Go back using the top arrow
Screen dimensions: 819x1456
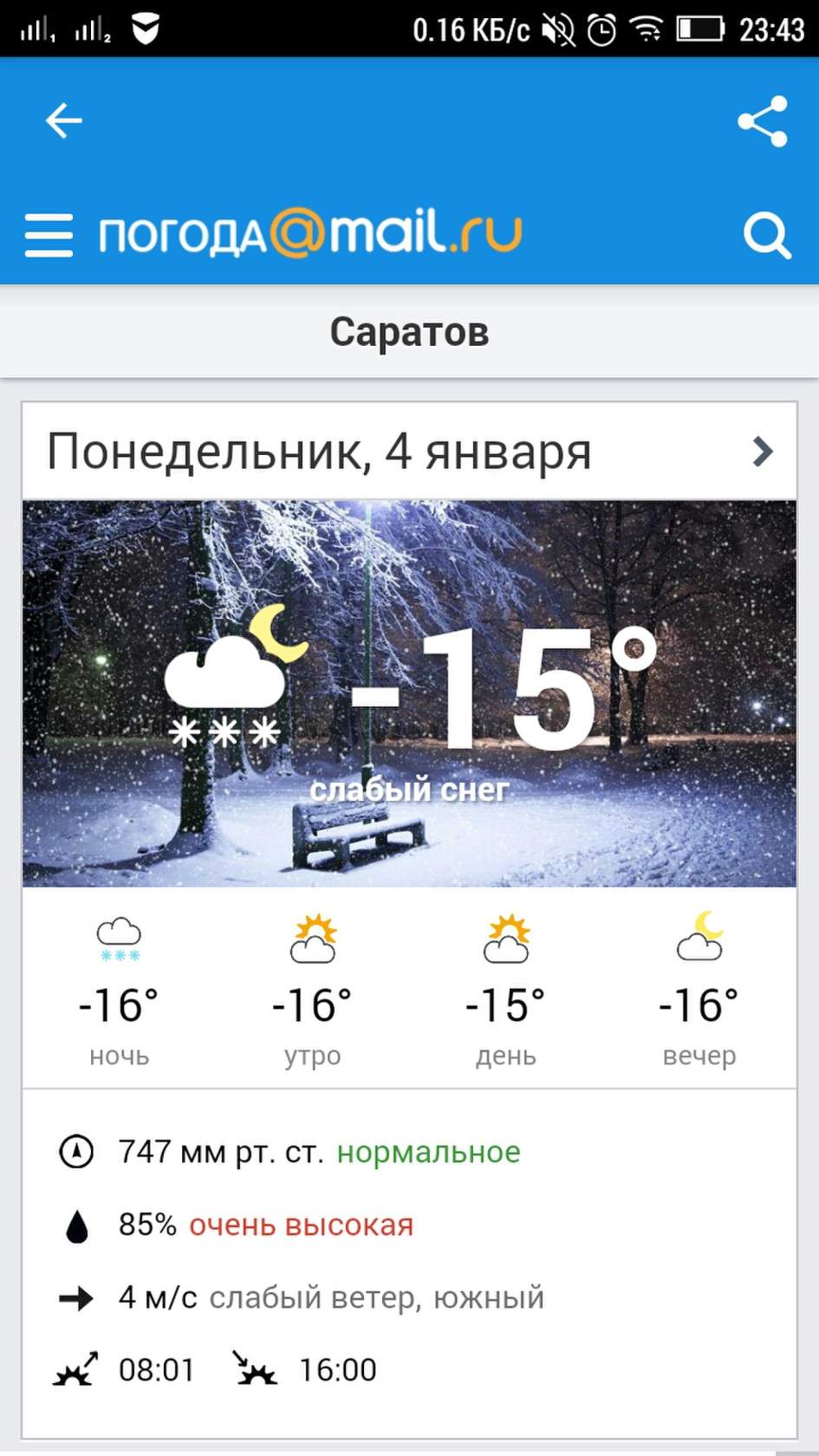63,120
